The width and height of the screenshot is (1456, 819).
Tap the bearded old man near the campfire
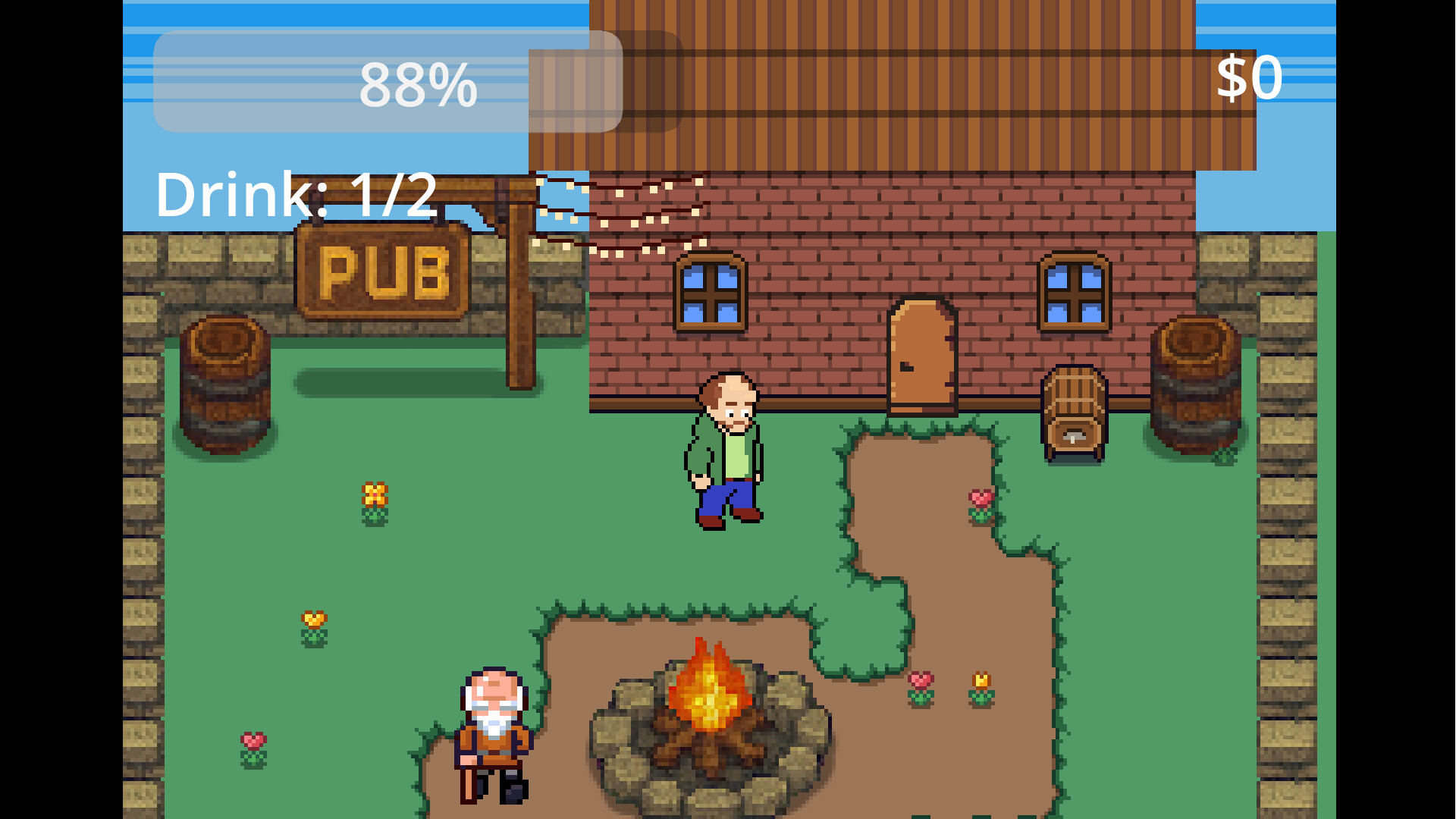pos(494,734)
